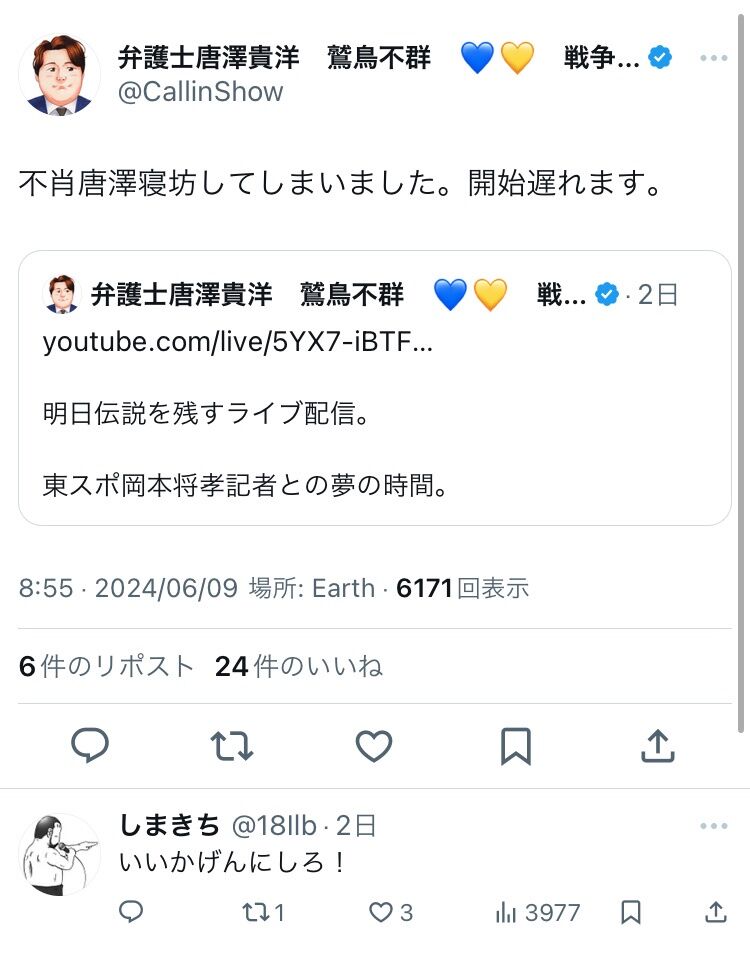Open the overflow menu on しまきち's reply
750x953 pixels.
coord(713,827)
